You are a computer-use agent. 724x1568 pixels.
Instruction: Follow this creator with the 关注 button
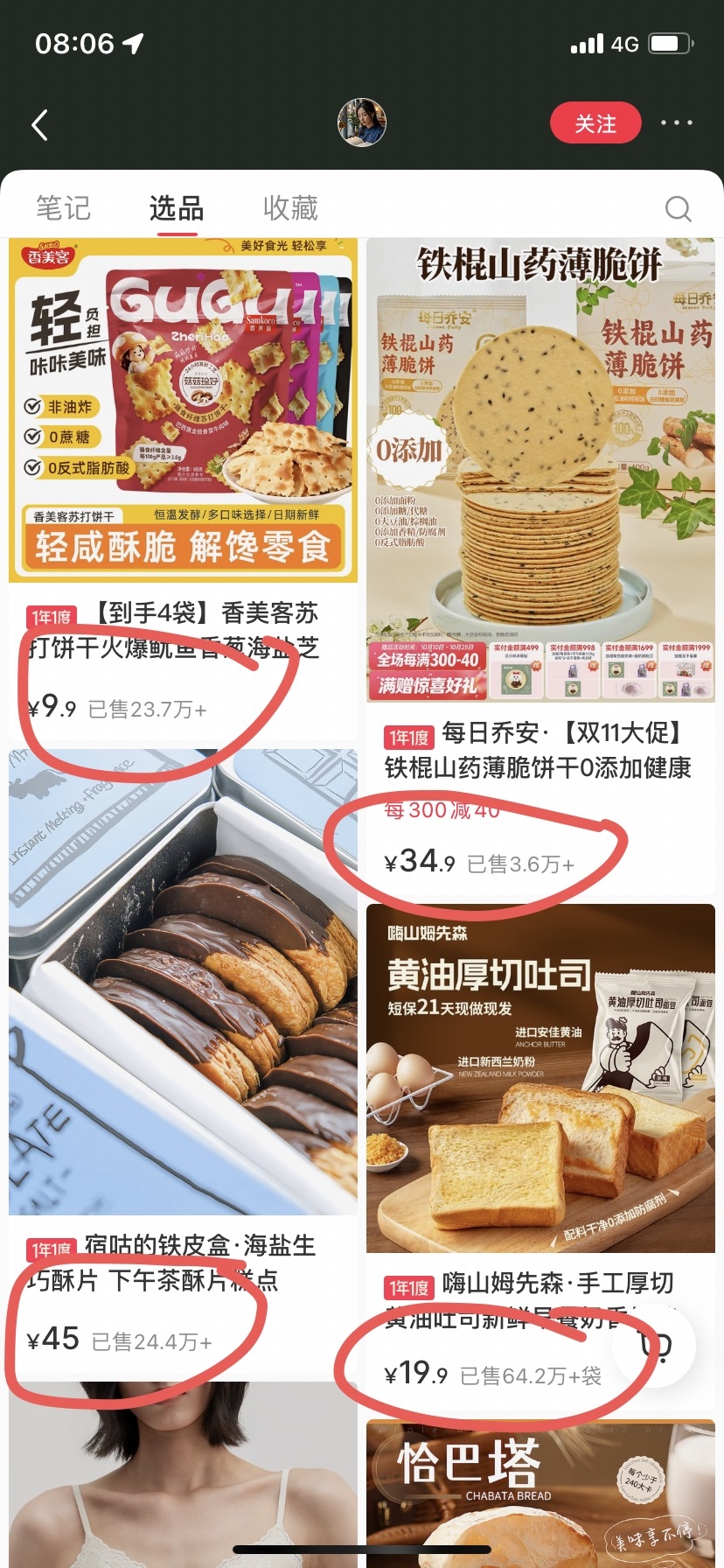(595, 123)
